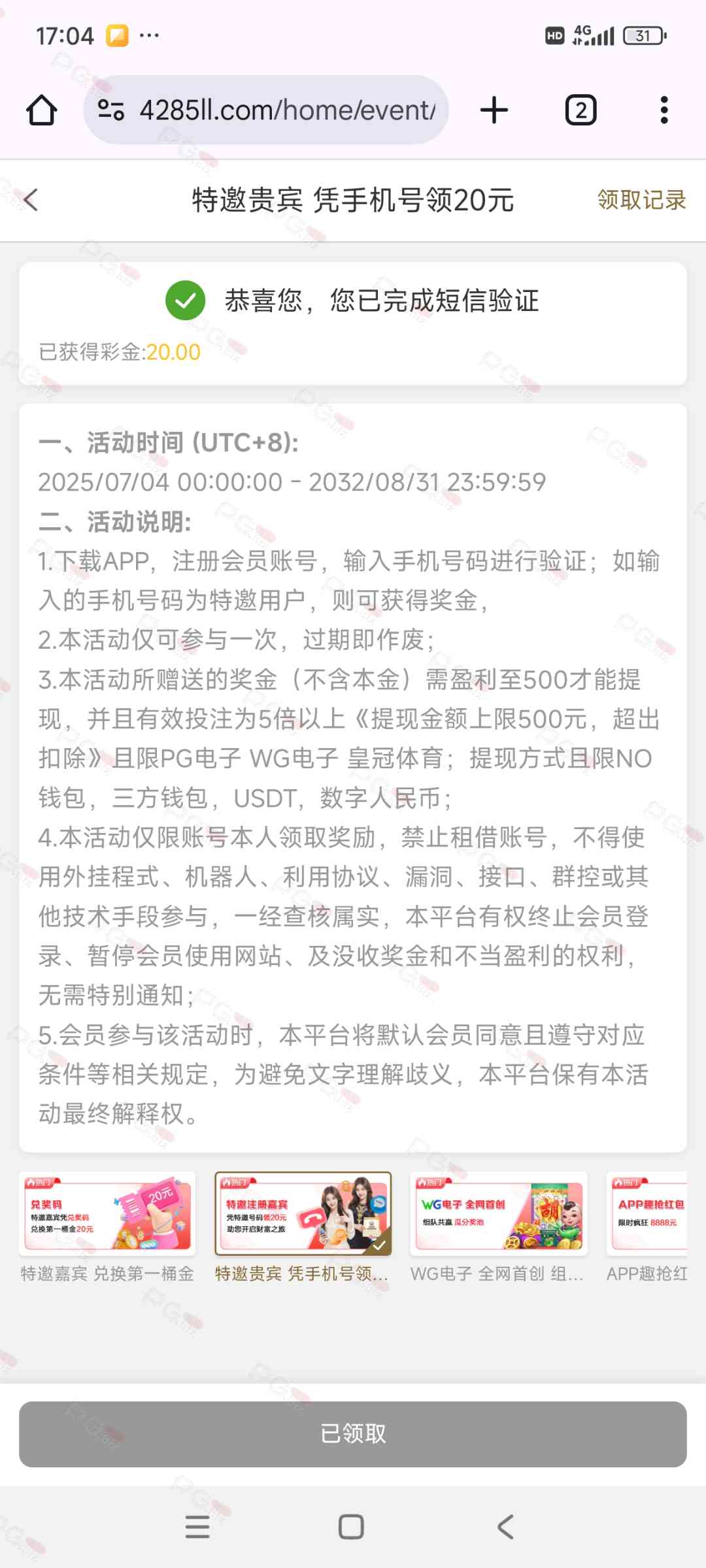
Task: Go to the phone home screen
Action: pos(351,1527)
